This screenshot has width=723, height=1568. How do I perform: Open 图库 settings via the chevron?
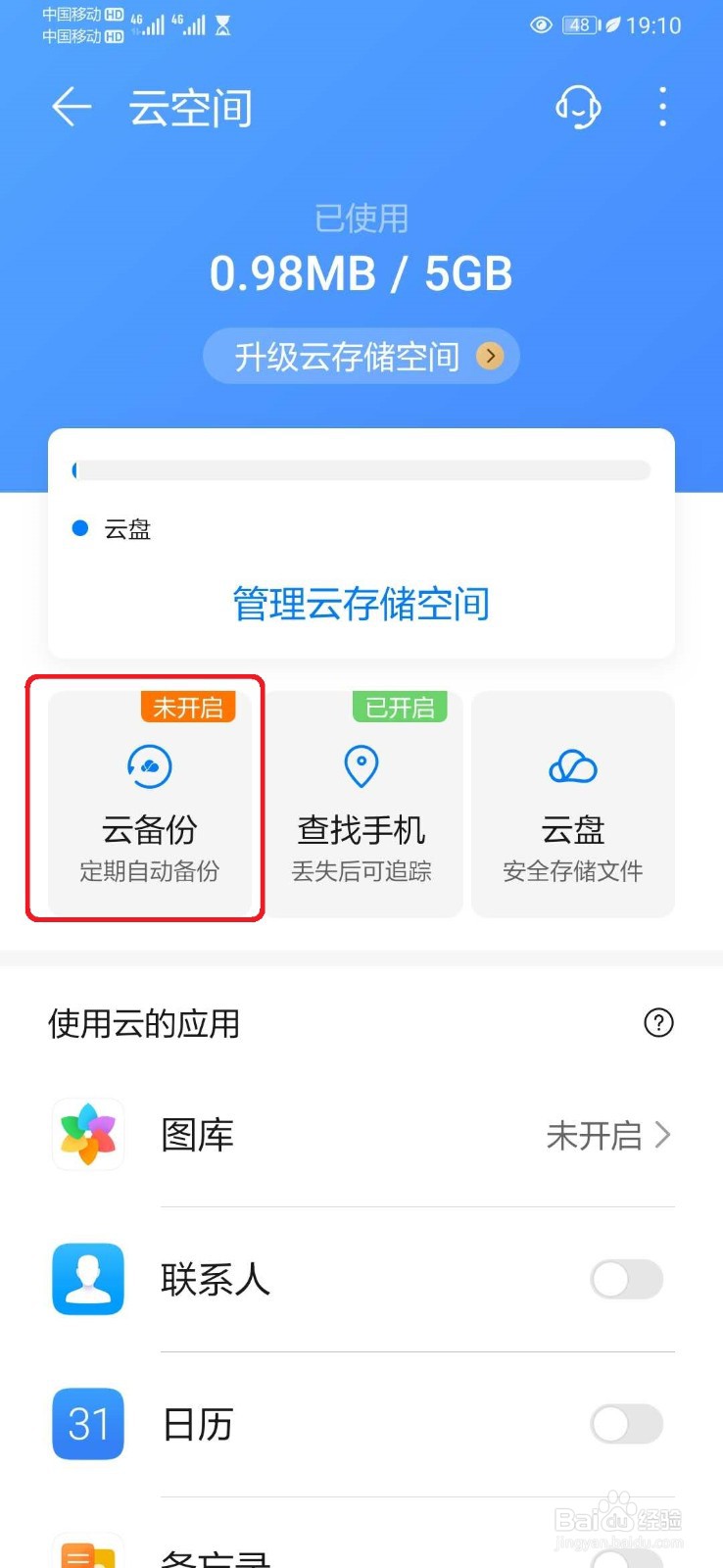[x=665, y=1134]
